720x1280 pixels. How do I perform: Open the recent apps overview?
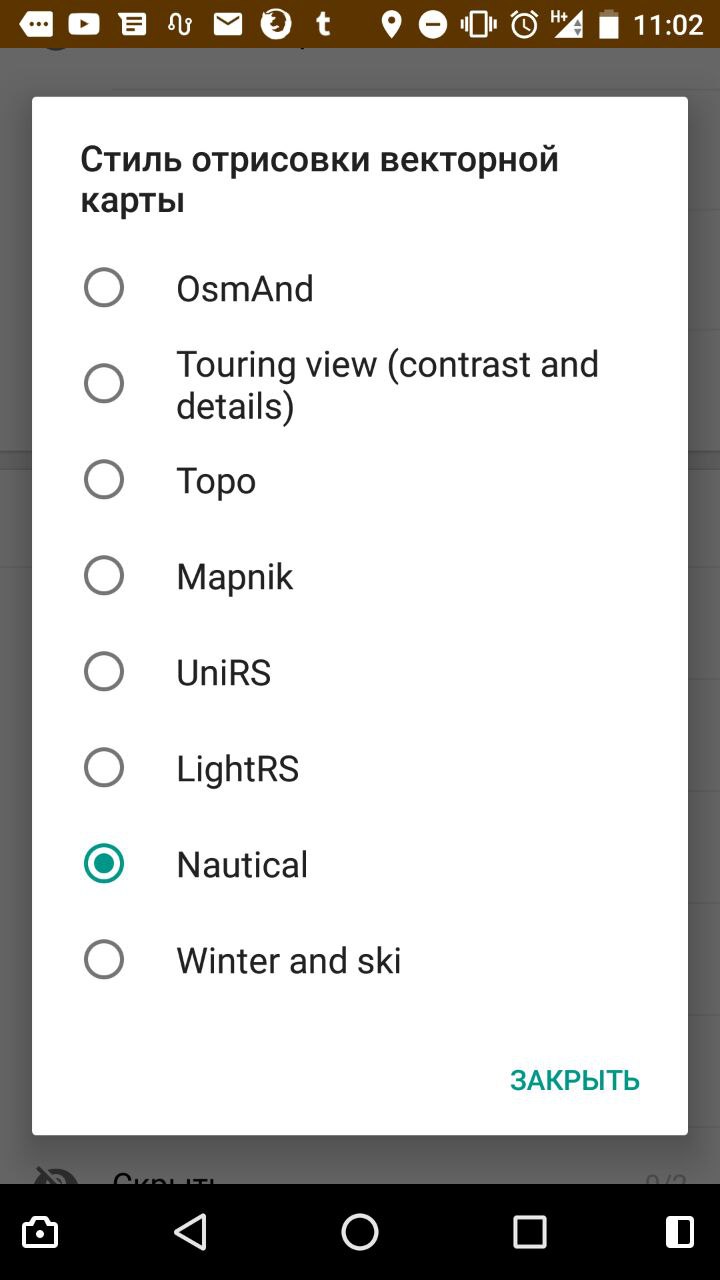530,1232
